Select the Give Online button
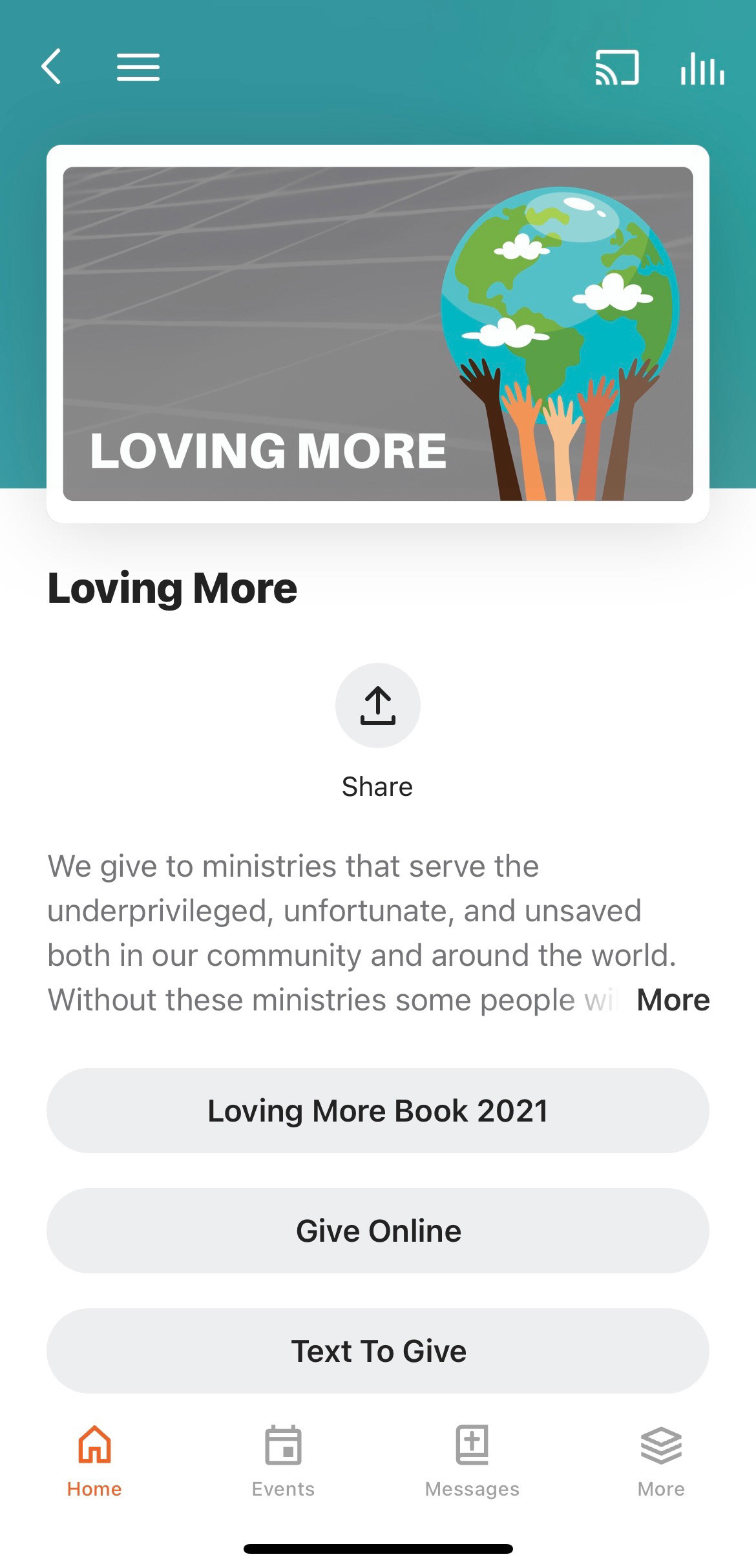 [x=378, y=1231]
